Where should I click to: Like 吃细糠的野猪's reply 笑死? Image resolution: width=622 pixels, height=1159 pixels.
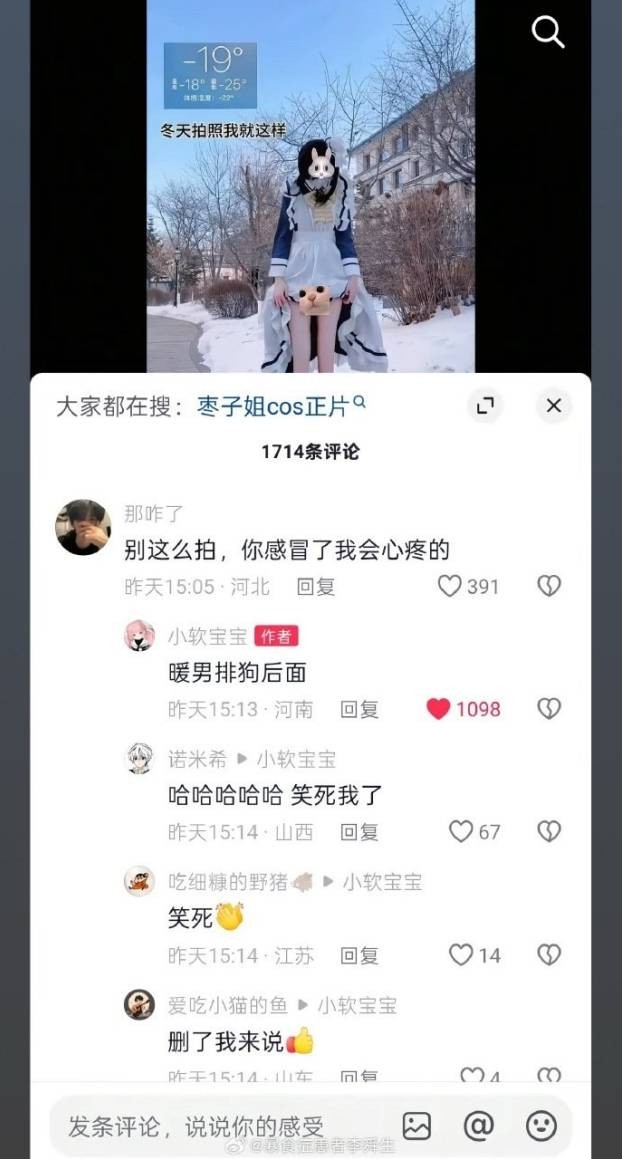coord(460,955)
